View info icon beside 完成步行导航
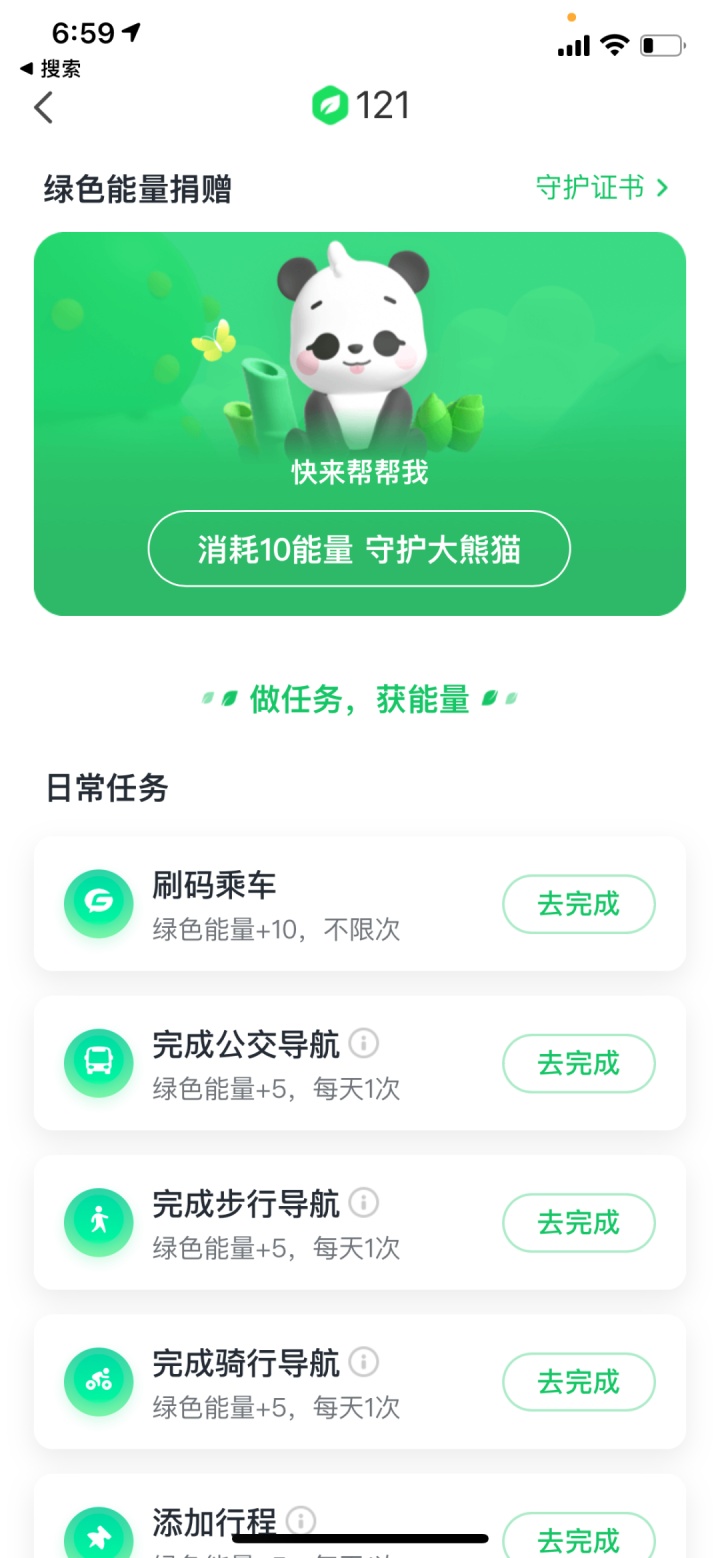The width and height of the screenshot is (720, 1558). pyautogui.click(x=364, y=1202)
